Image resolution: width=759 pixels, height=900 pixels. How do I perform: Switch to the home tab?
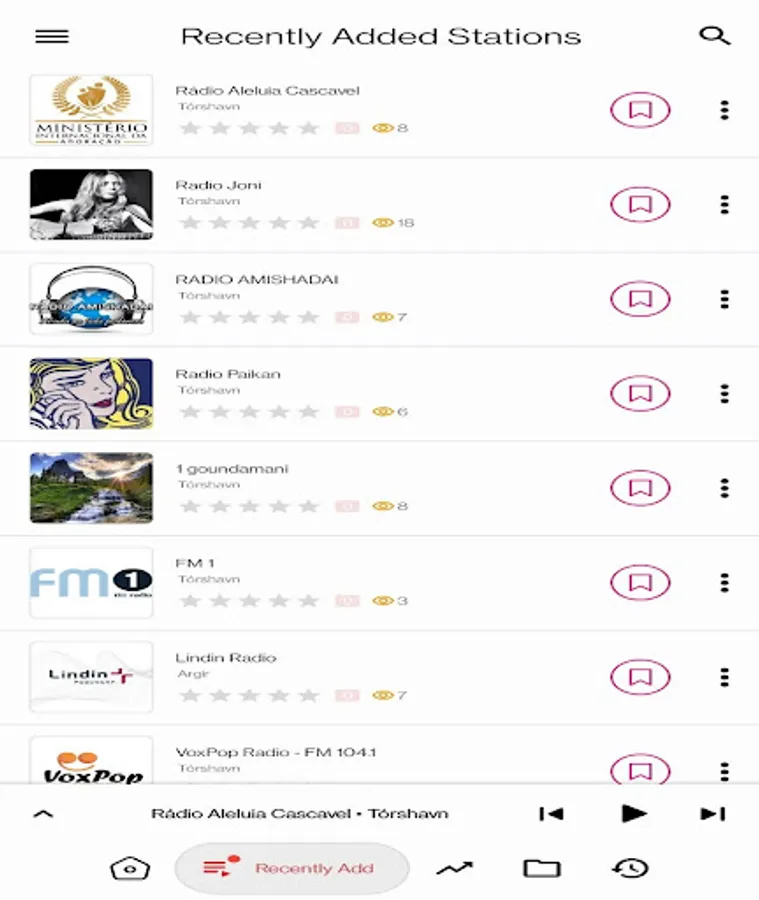tap(130, 868)
